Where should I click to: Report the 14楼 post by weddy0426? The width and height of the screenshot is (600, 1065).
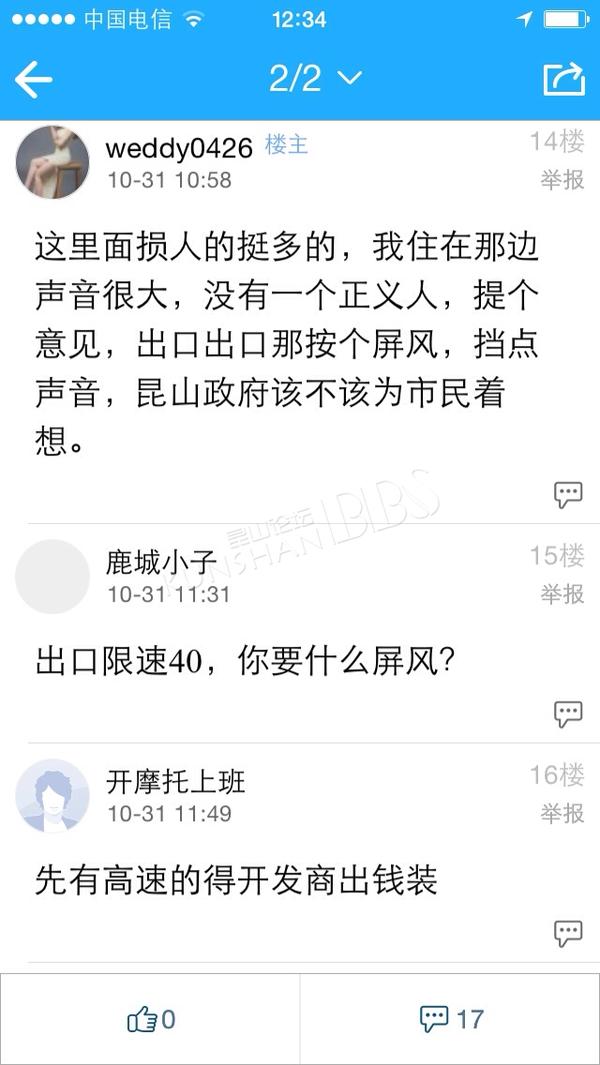click(x=562, y=180)
